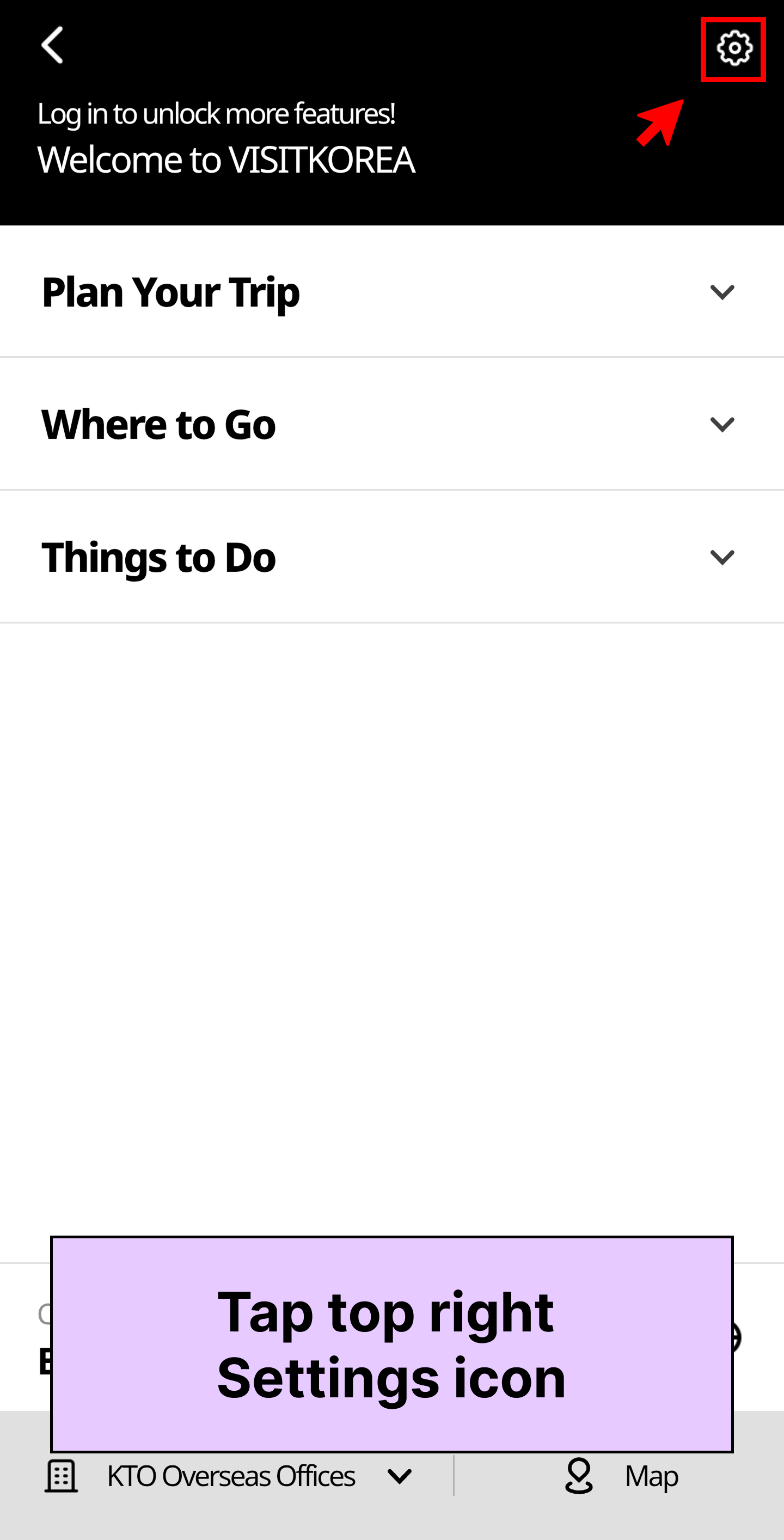The image size is (784, 1540).
Task: Select Where to Go menu item
Action: pyautogui.click(x=158, y=424)
